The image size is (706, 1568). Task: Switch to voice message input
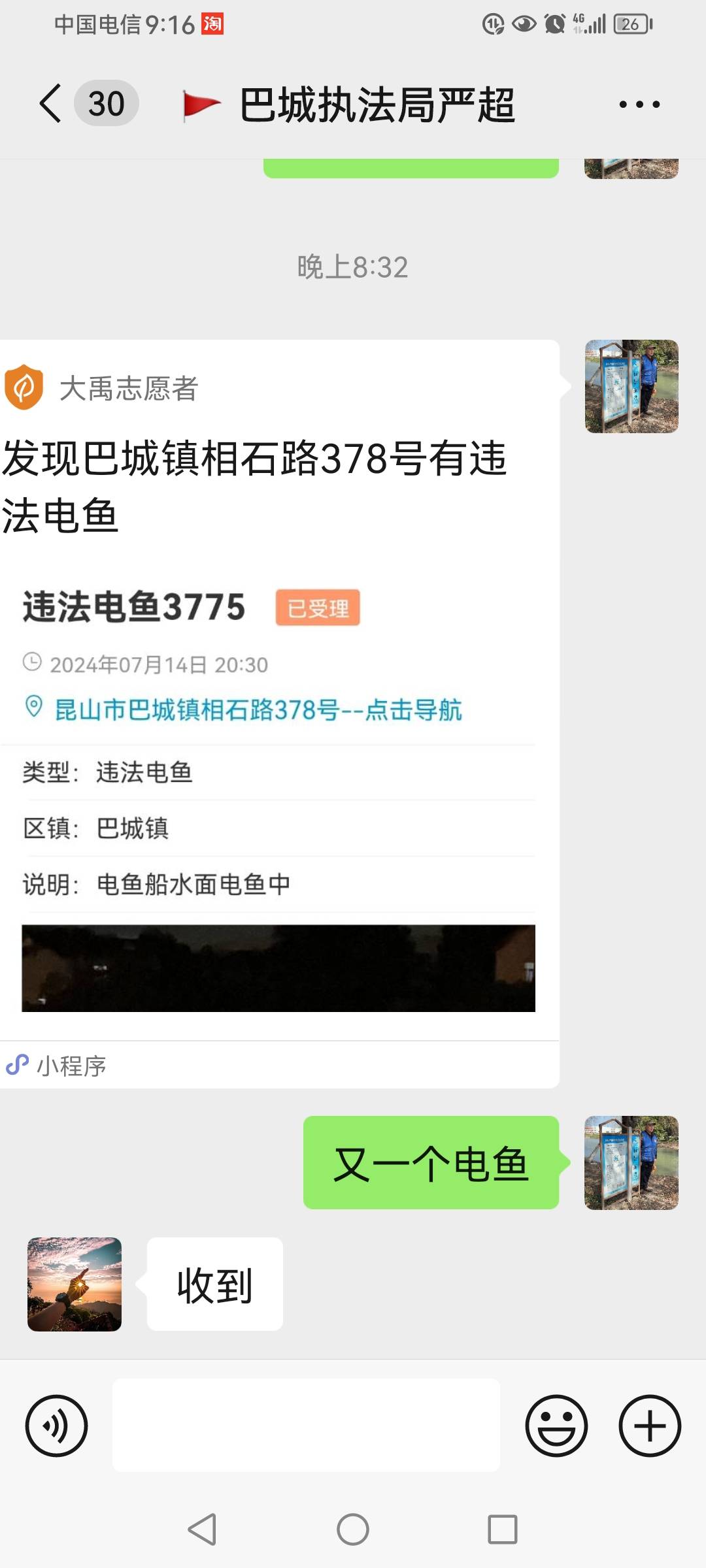click(56, 1426)
